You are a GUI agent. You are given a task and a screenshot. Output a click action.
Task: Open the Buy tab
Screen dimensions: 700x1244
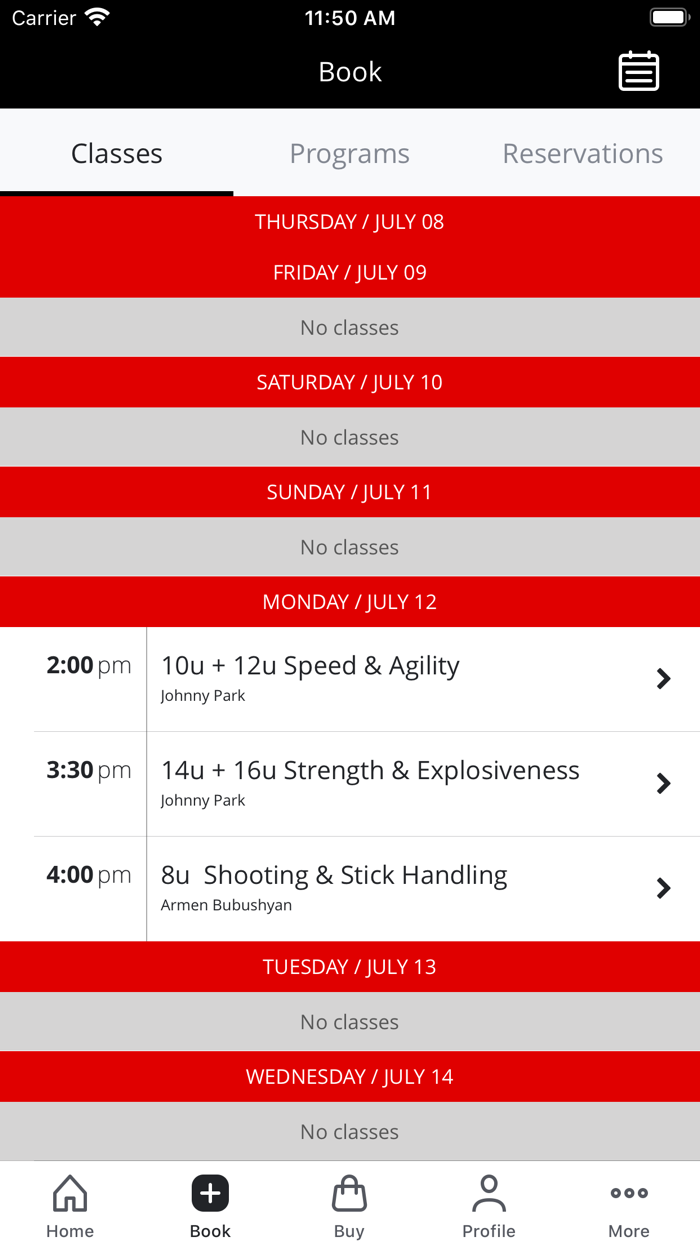pos(349,1206)
